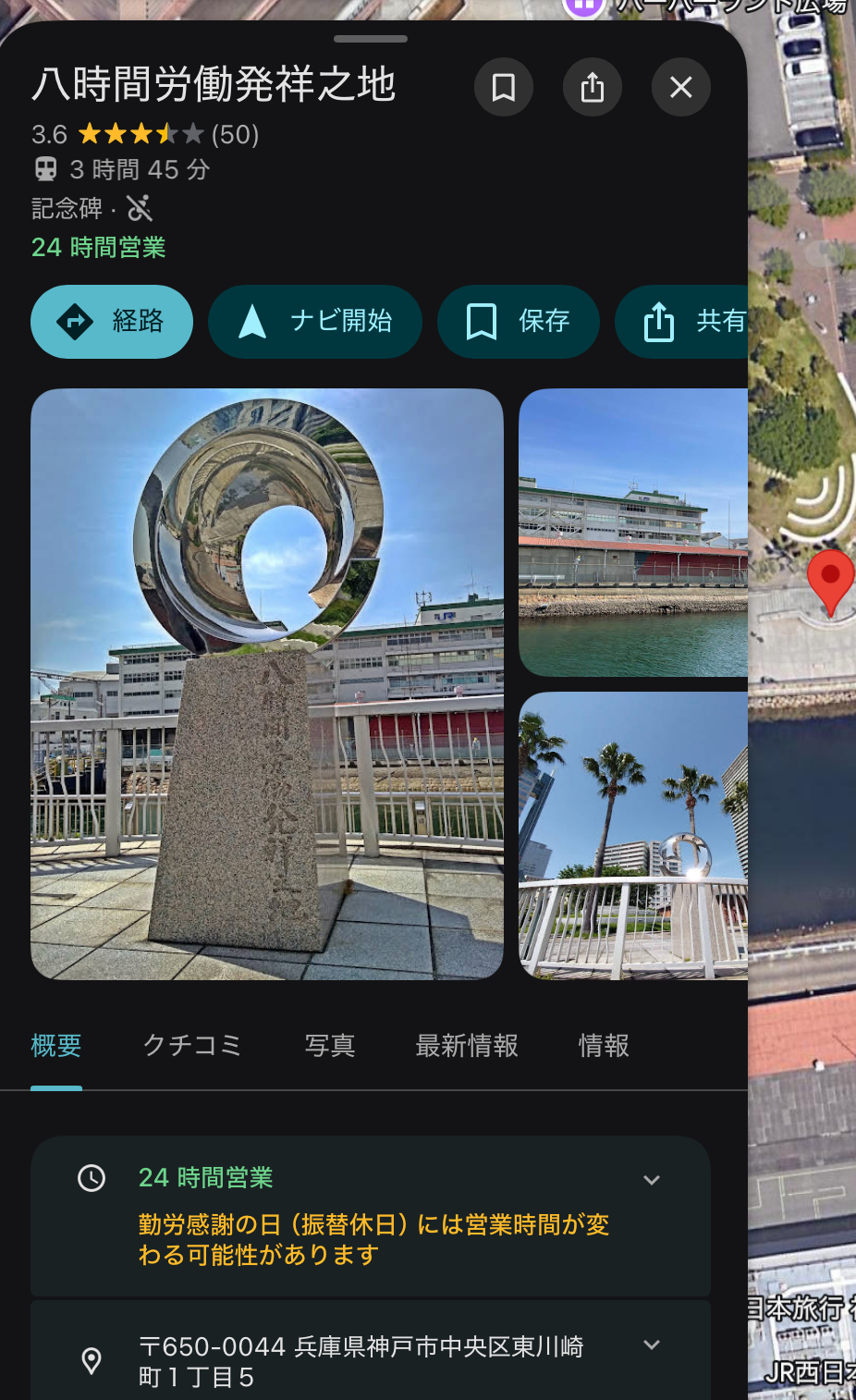Viewport: 856px width, 1400px height.
Task: Close the place details panel
Action: tap(680, 88)
